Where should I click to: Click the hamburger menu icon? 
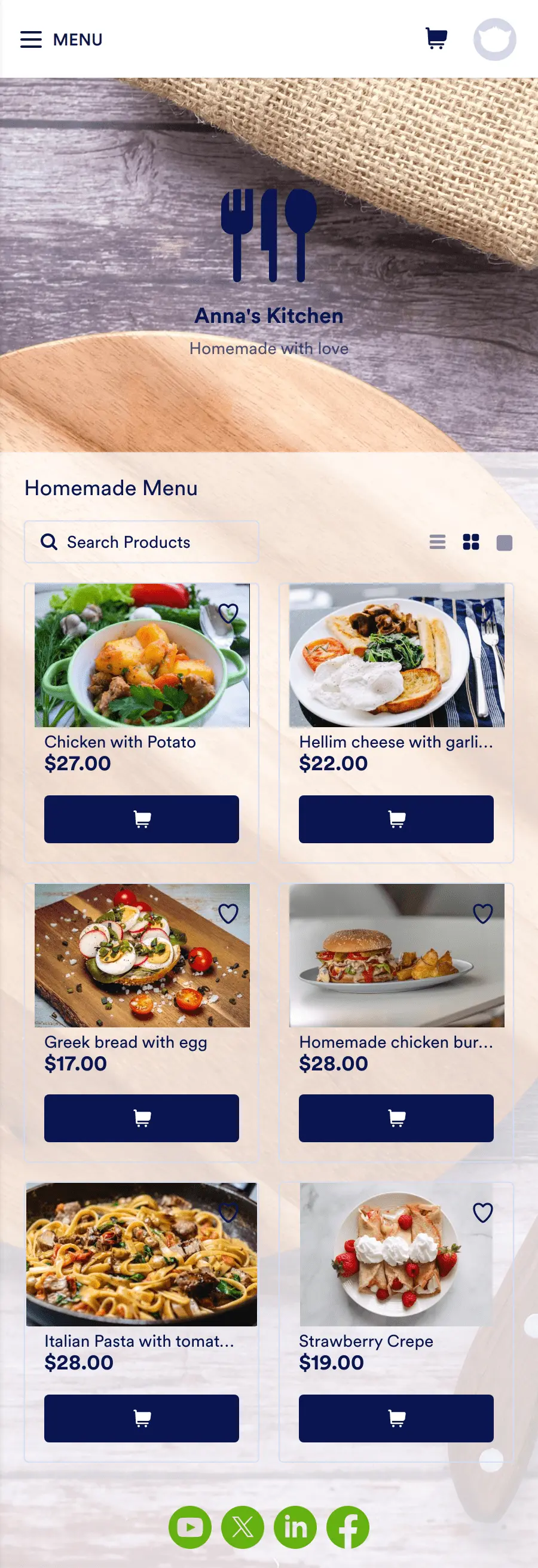[31, 39]
